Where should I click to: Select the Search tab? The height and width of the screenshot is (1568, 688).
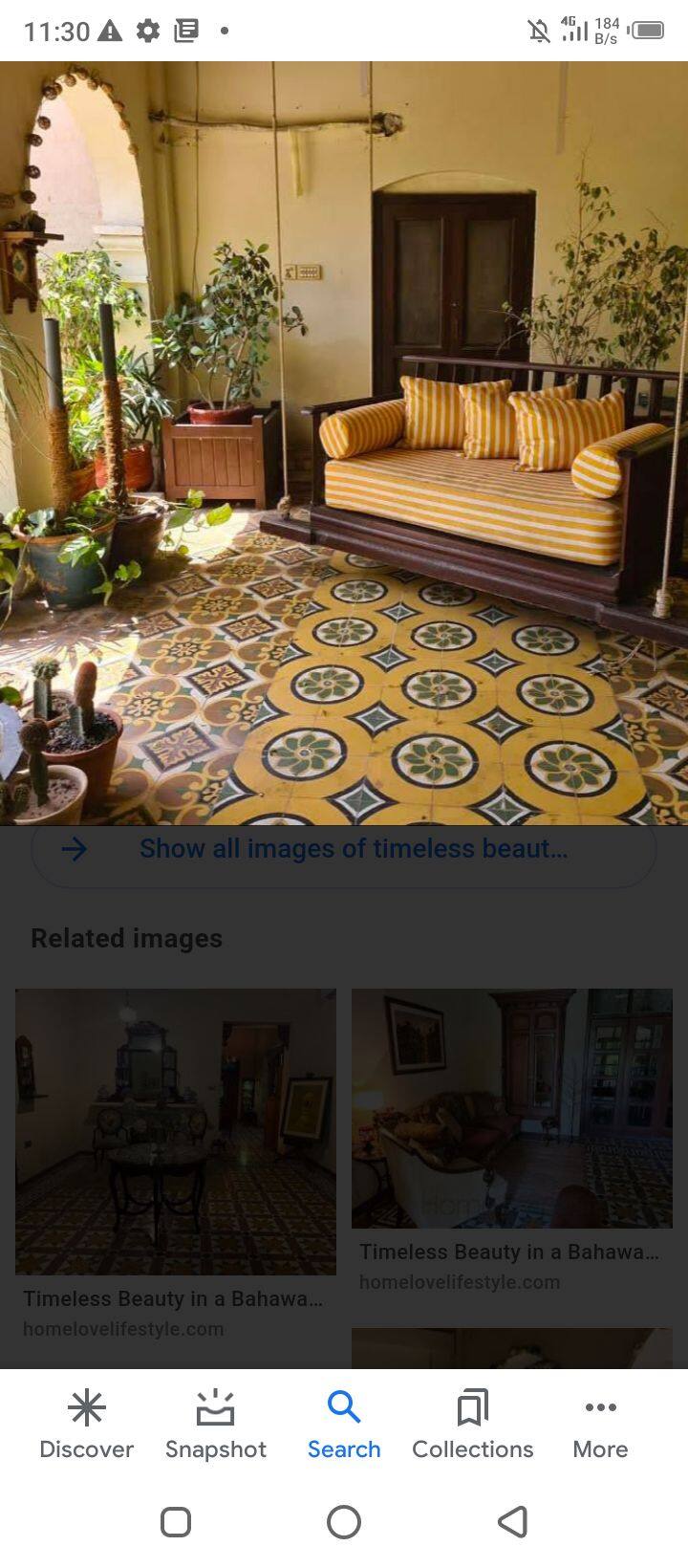click(x=344, y=1425)
